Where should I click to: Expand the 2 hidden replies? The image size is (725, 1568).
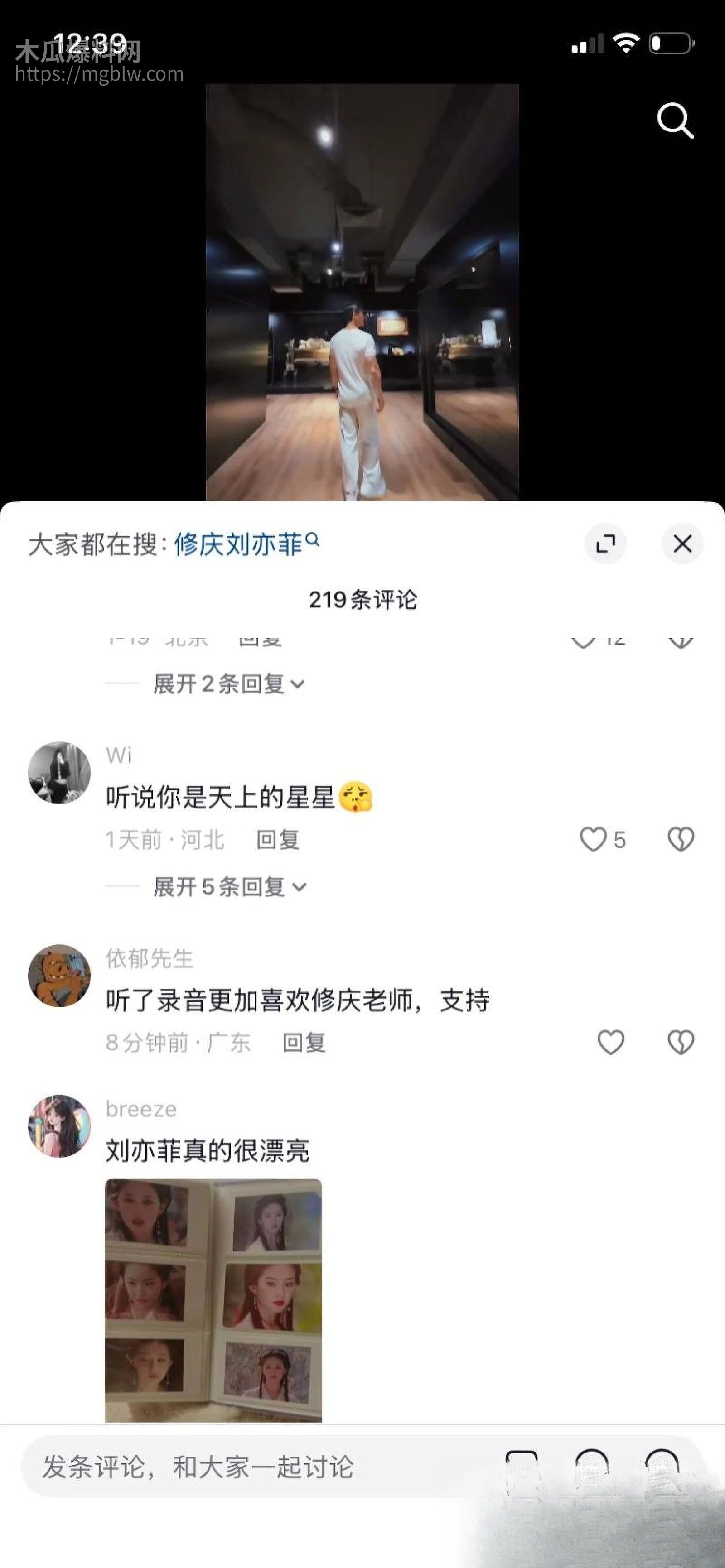[x=225, y=684]
